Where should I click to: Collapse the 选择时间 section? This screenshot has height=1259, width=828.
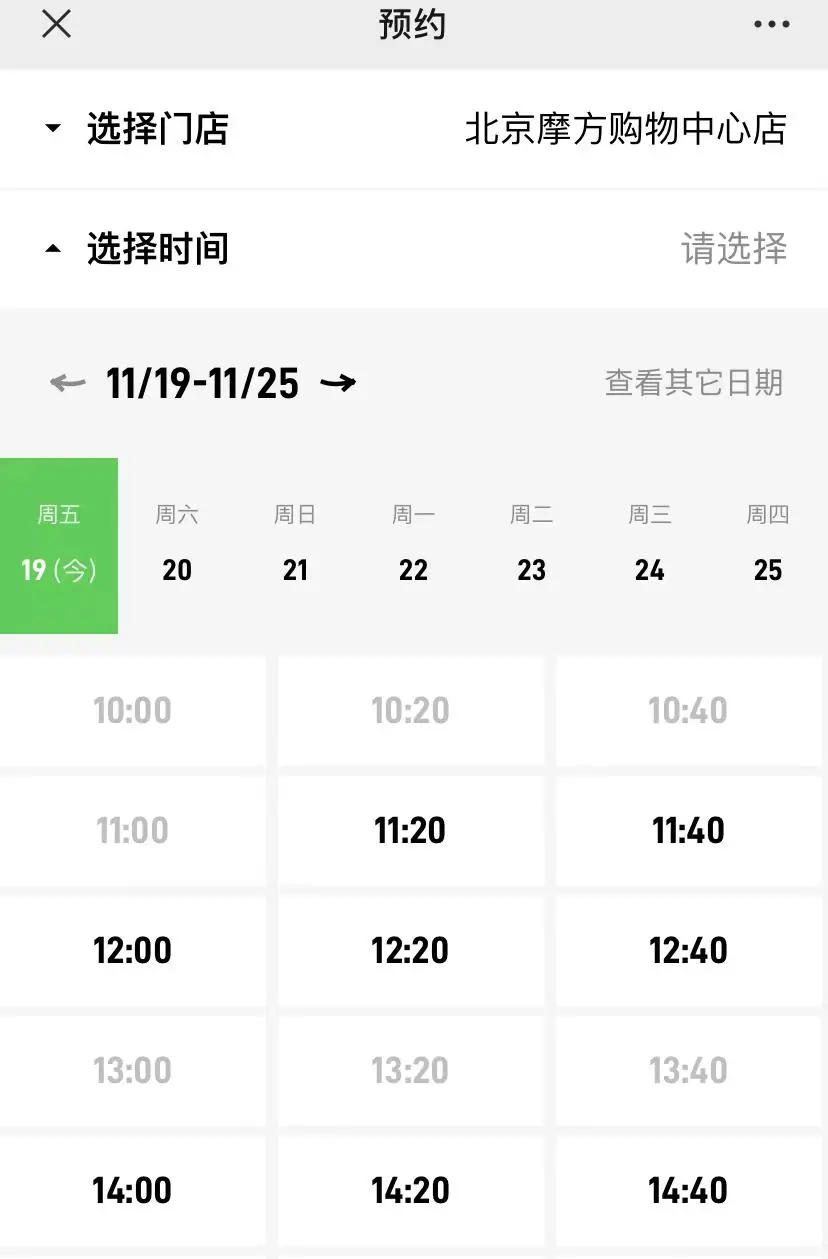(138, 249)
